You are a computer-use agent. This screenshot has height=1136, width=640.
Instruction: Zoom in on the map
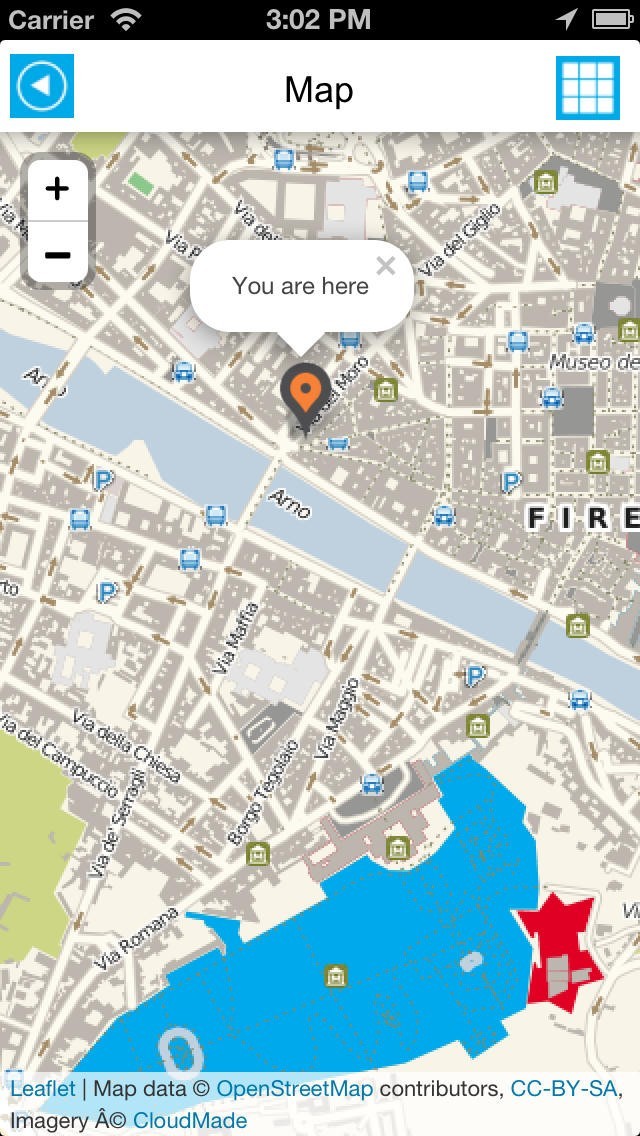58,188
